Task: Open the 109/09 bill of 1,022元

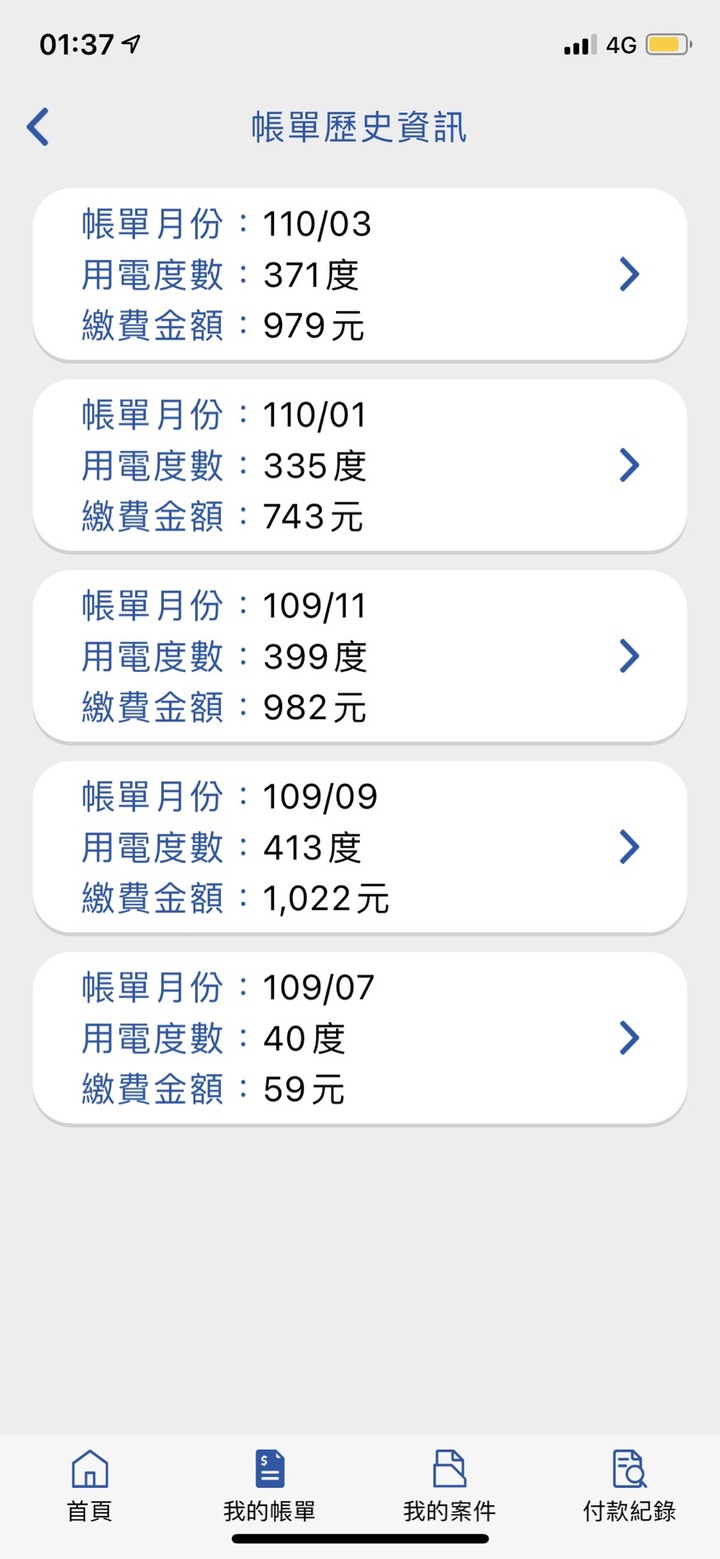Action: pos(360,847)
